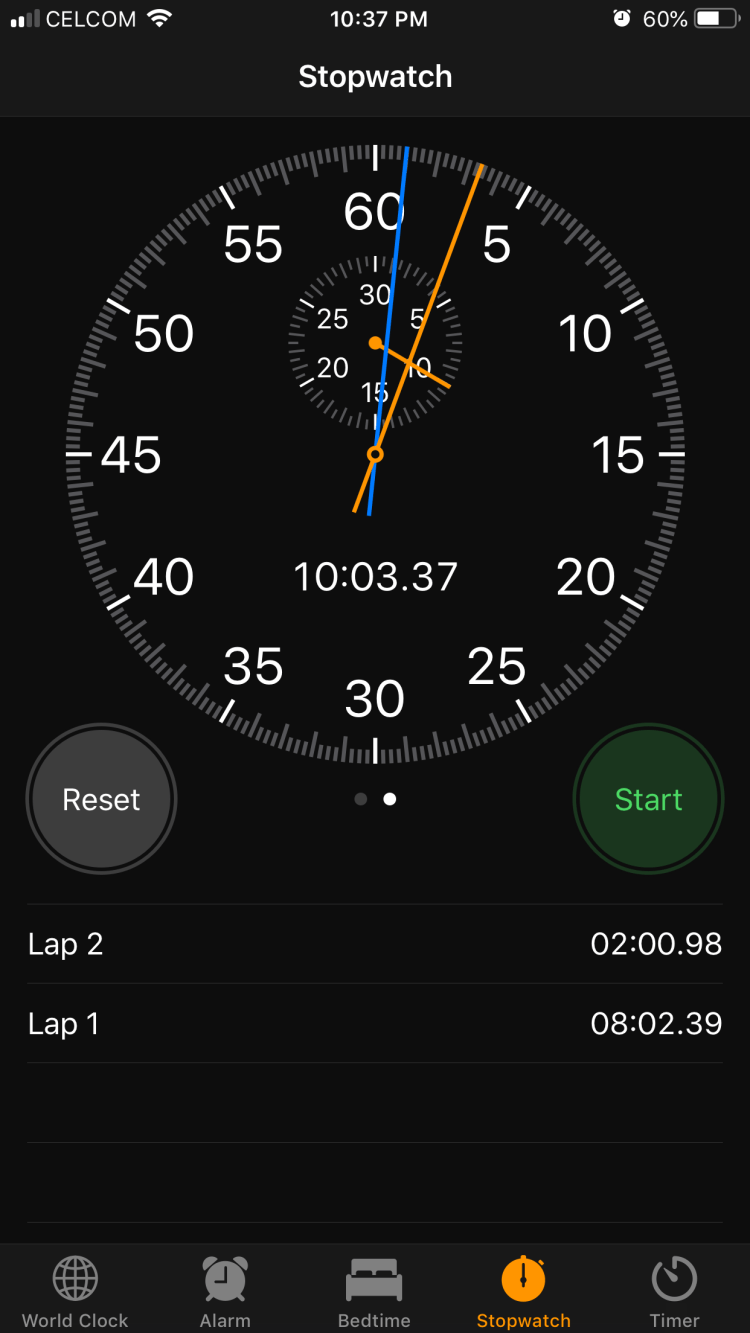
Task: Select the Stopwatch tab
Action: 523,1291
